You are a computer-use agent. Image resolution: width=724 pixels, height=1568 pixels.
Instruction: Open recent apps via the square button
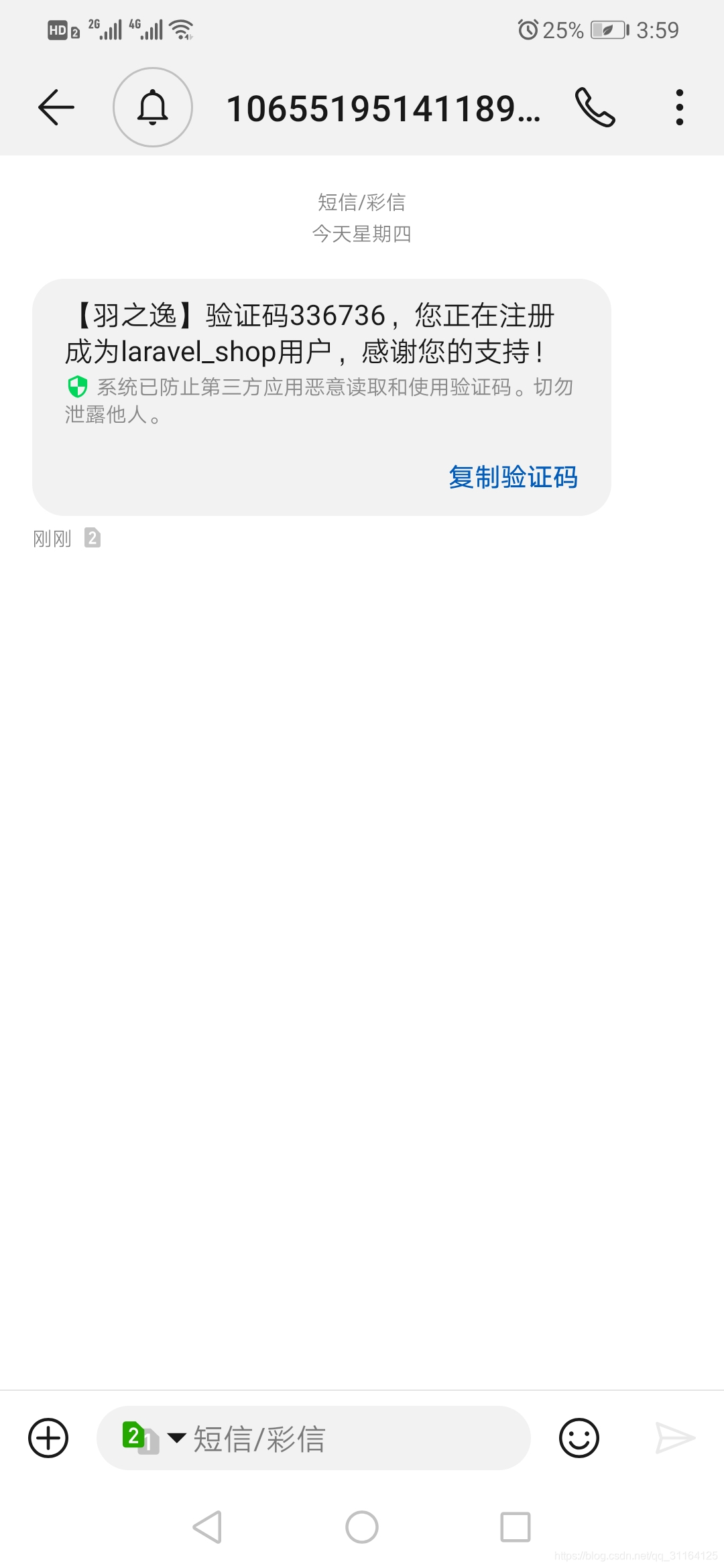click(x=516, y=1527)
